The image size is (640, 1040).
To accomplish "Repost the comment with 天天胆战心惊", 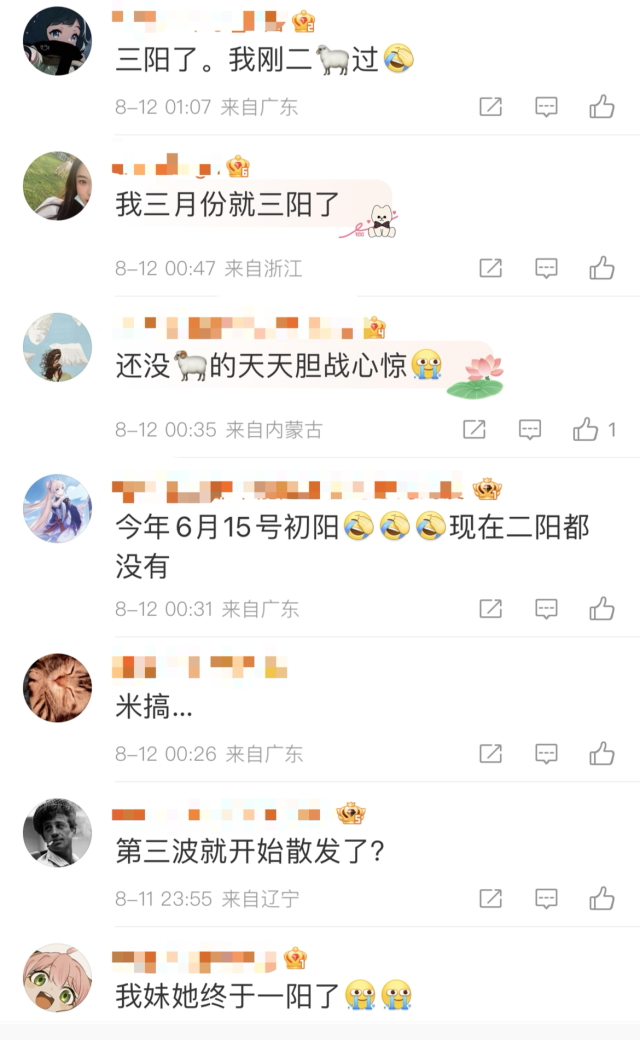I will [x=474, y=430].
